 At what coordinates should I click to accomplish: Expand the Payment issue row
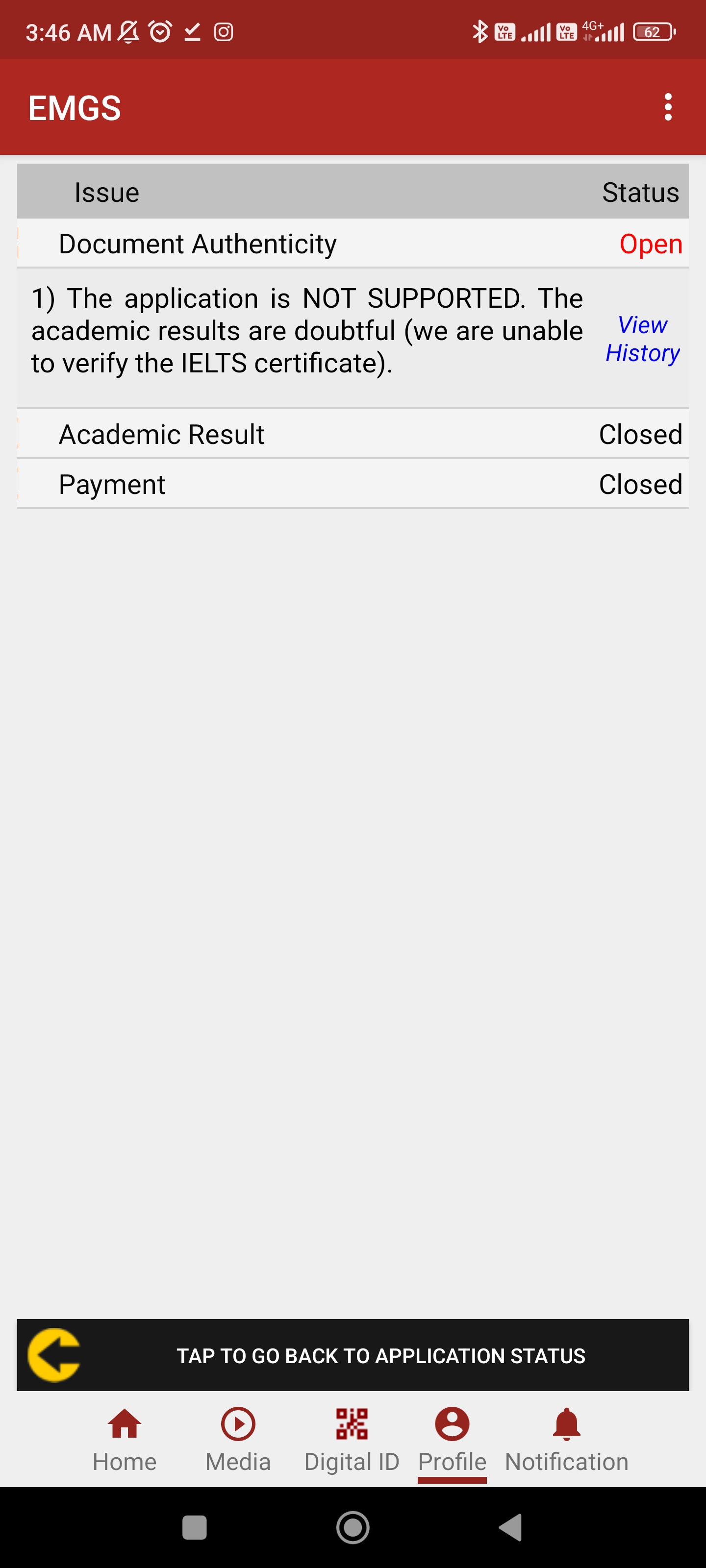click(x=352, y=485)
